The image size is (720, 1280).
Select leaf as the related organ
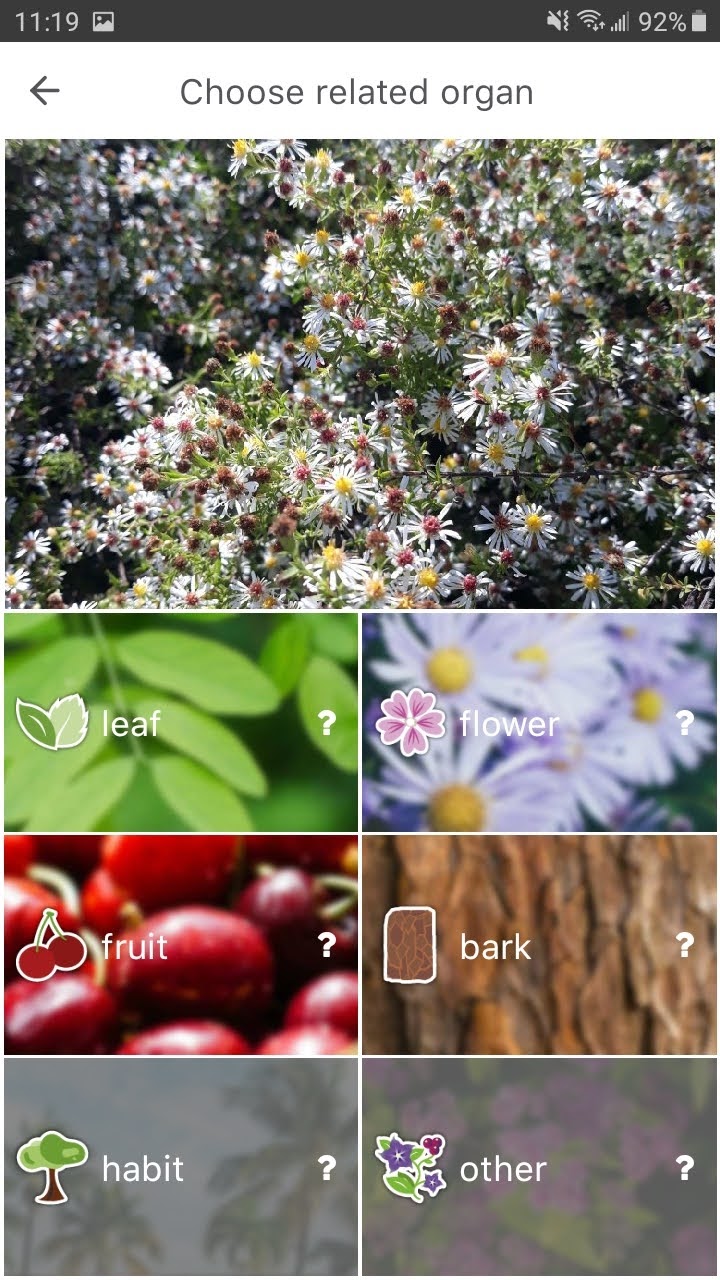150,723
